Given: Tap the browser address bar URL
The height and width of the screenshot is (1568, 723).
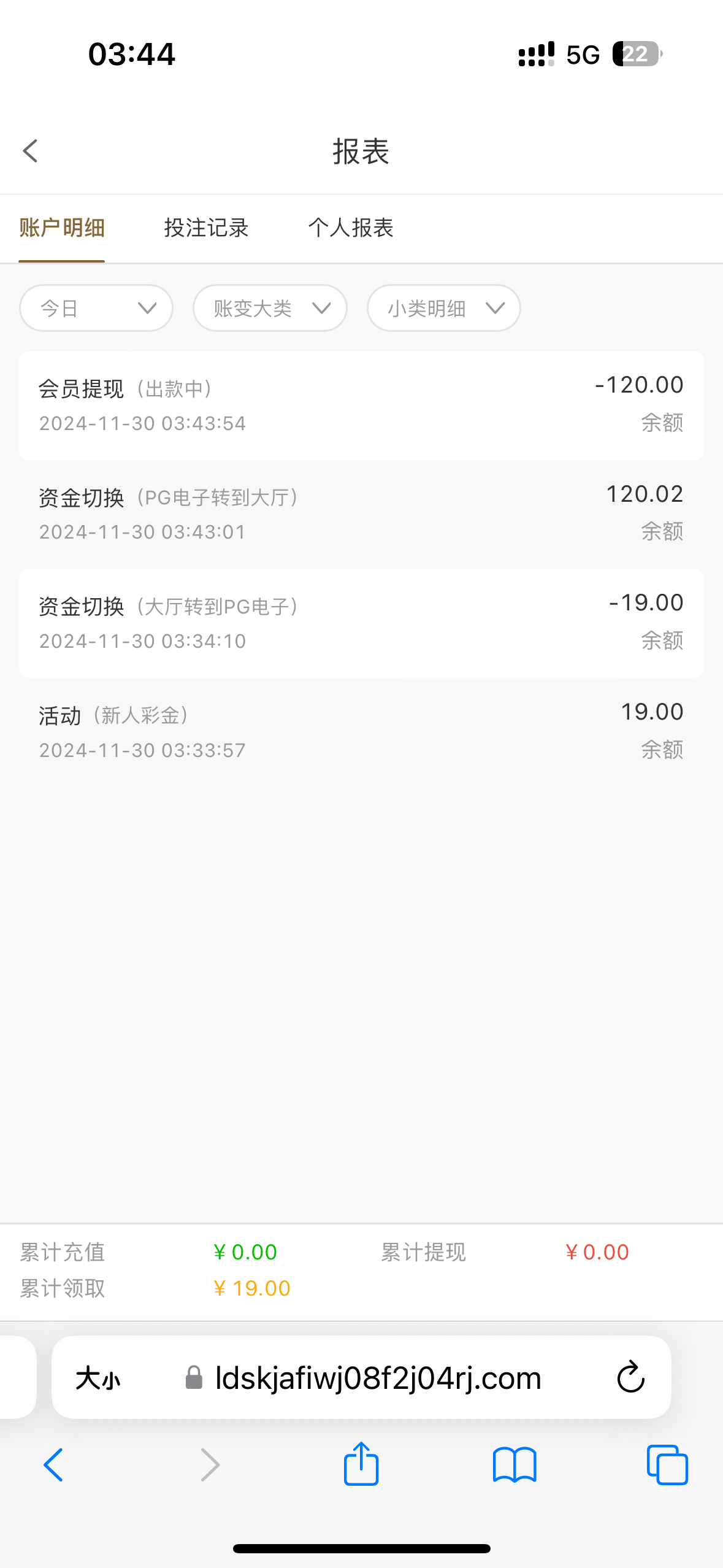Looking at the screenshot, I should [378, 1378].
